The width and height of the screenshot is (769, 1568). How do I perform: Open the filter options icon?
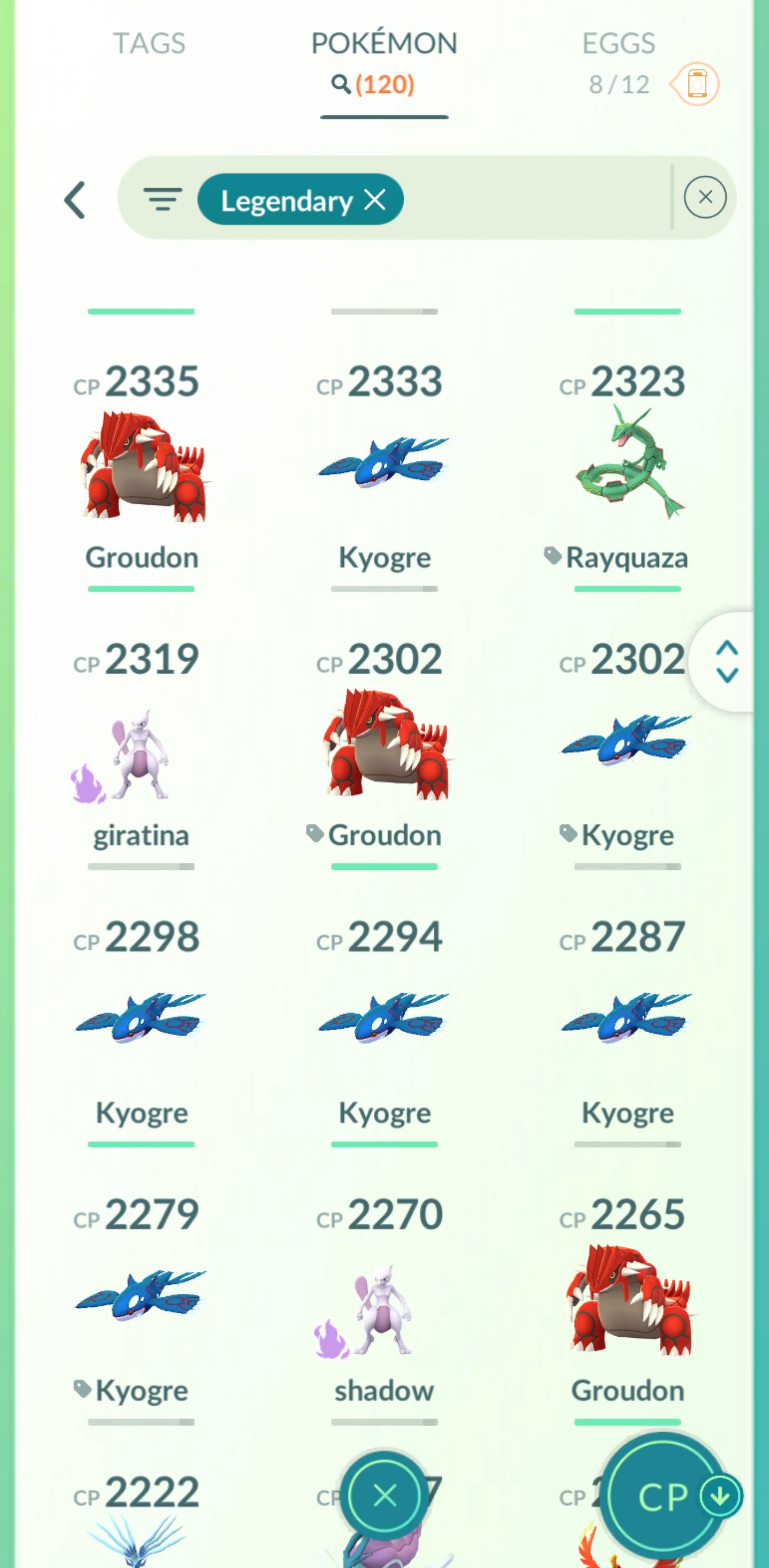point(162,199)
